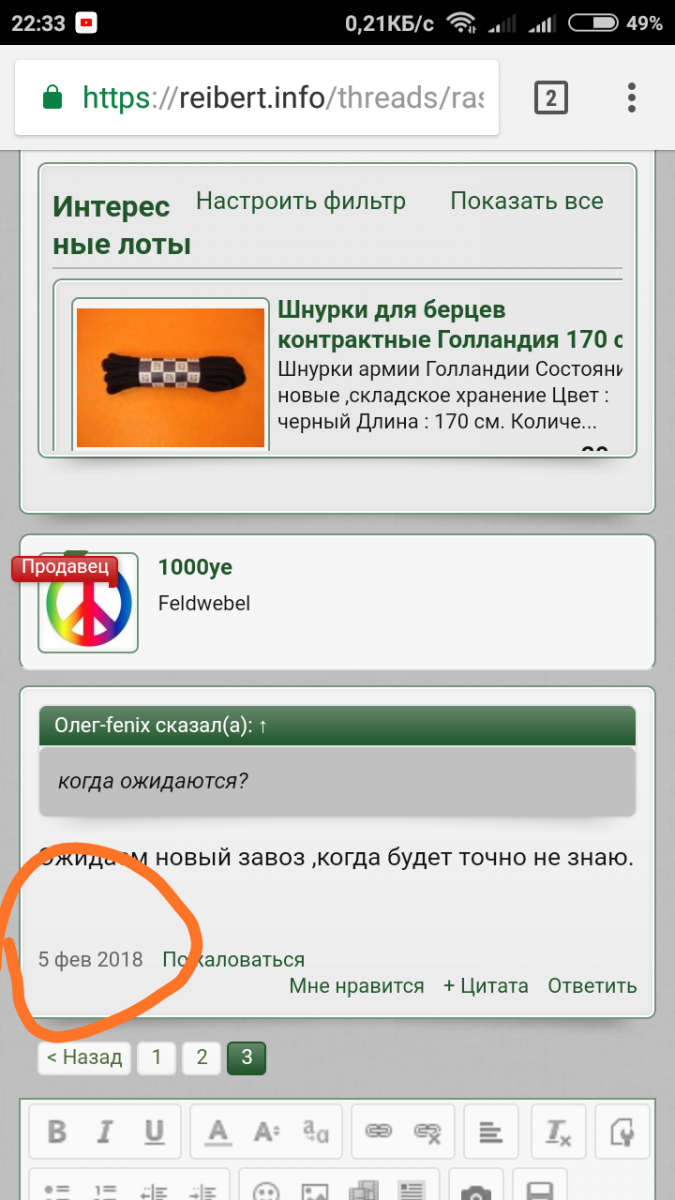Underline text in the editor
This screenshot has width=675, height=1200.
[153, 1131]
